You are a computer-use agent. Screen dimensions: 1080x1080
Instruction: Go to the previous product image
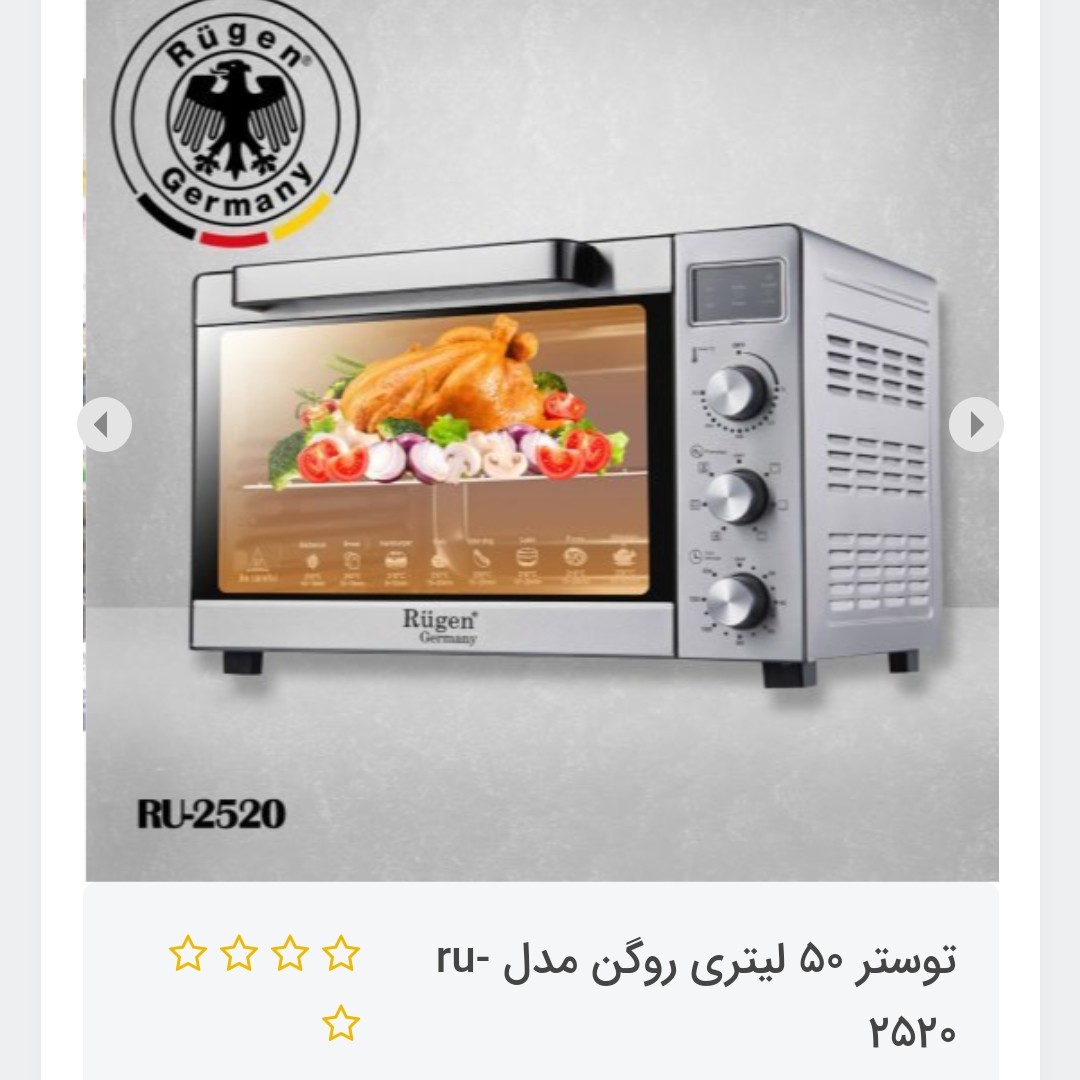click(104, 425)
